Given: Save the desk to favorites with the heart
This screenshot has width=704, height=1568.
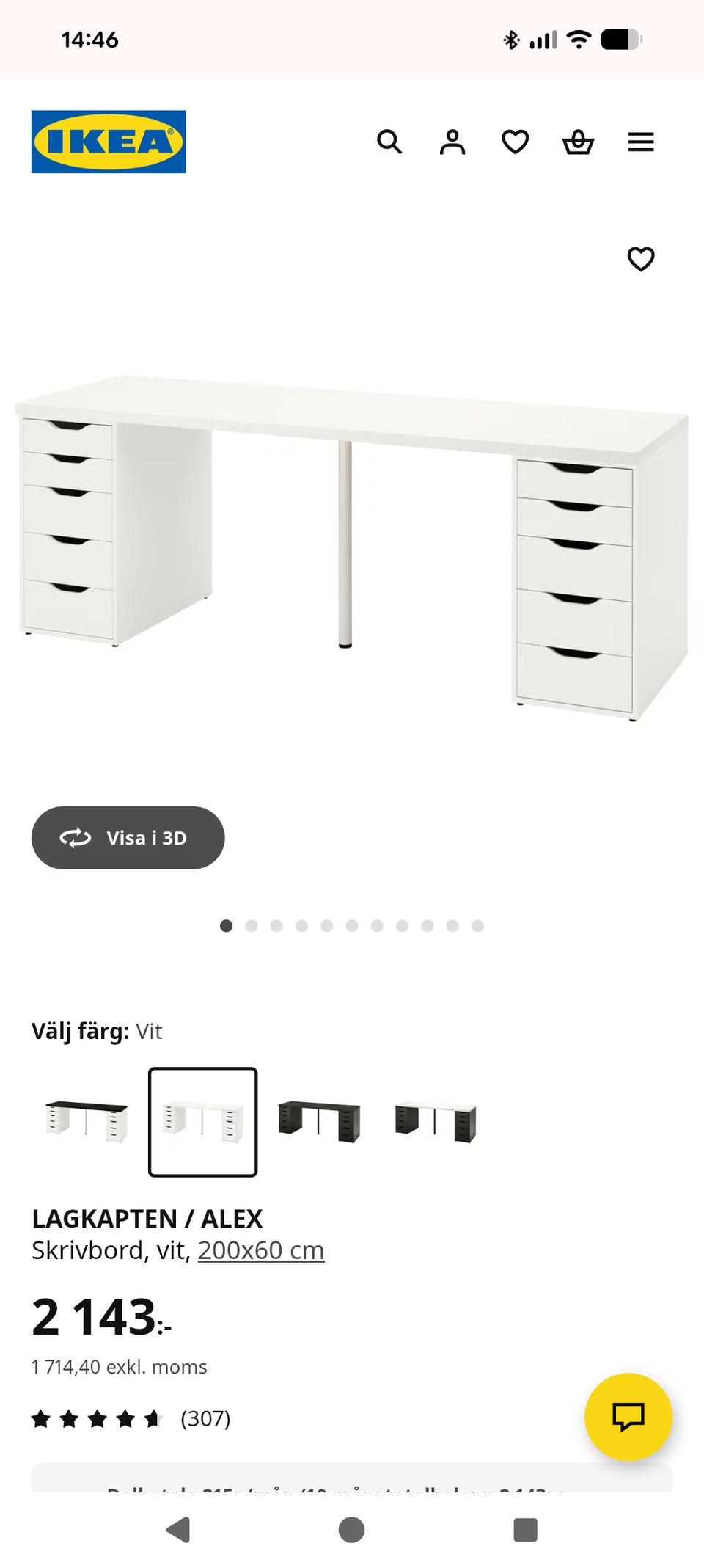Looking at the screenshot, I should click(x=640, y=258).
